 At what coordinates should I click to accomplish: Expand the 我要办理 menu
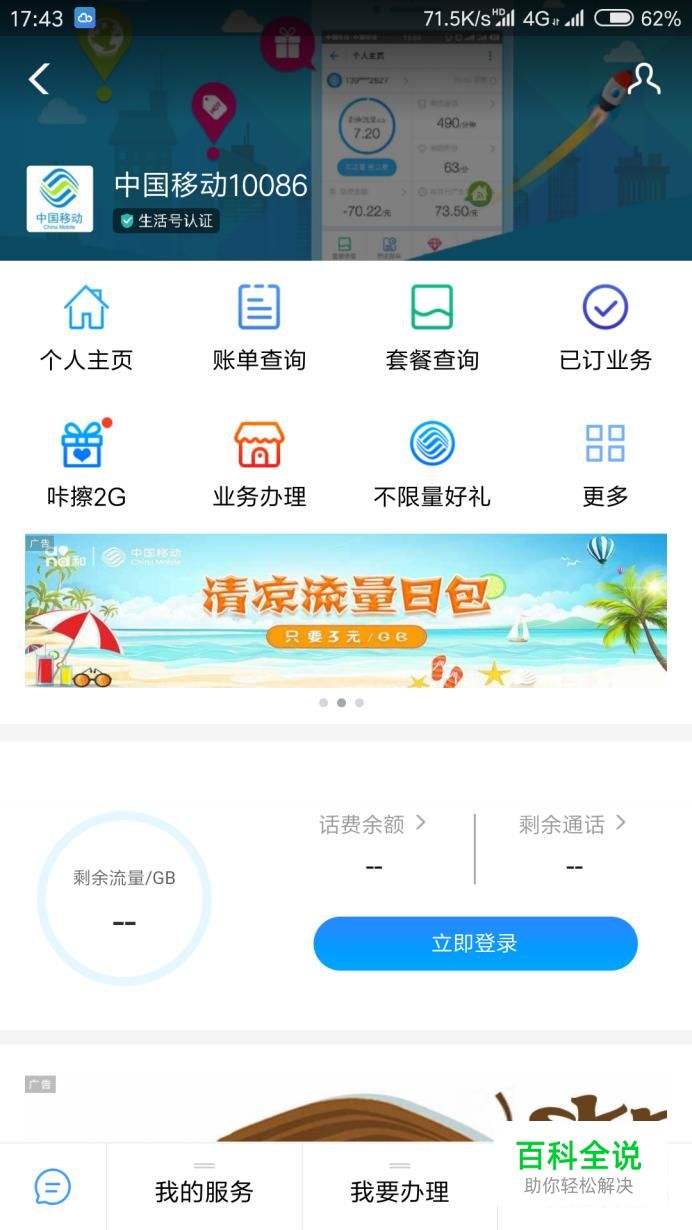pos(400,1187)
